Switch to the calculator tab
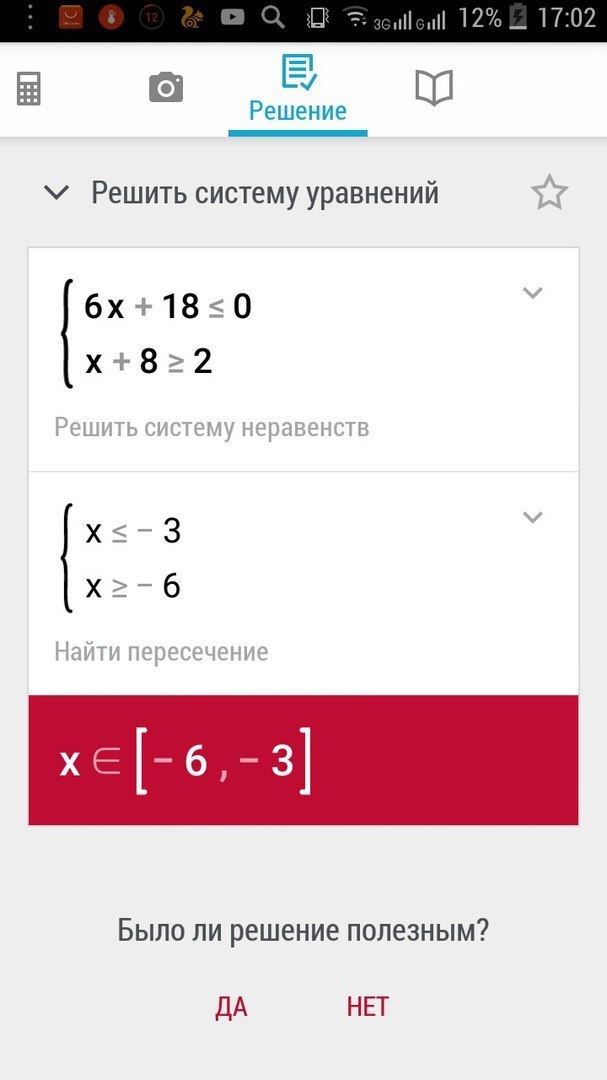The width and height of the screenshot is (607, 1080). click(x=29, y=88)
